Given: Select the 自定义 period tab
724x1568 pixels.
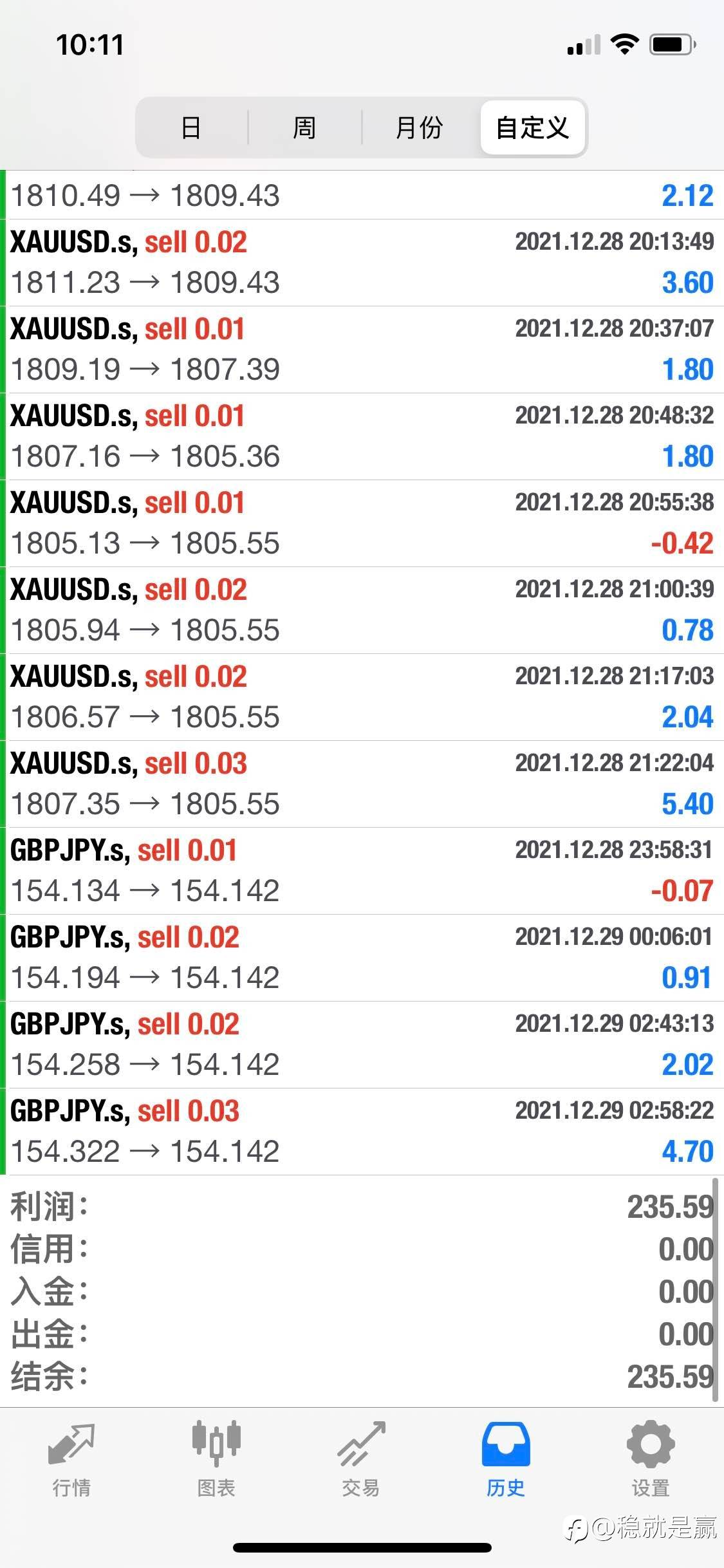Looking at the screenshot, I should coord(532,127).
